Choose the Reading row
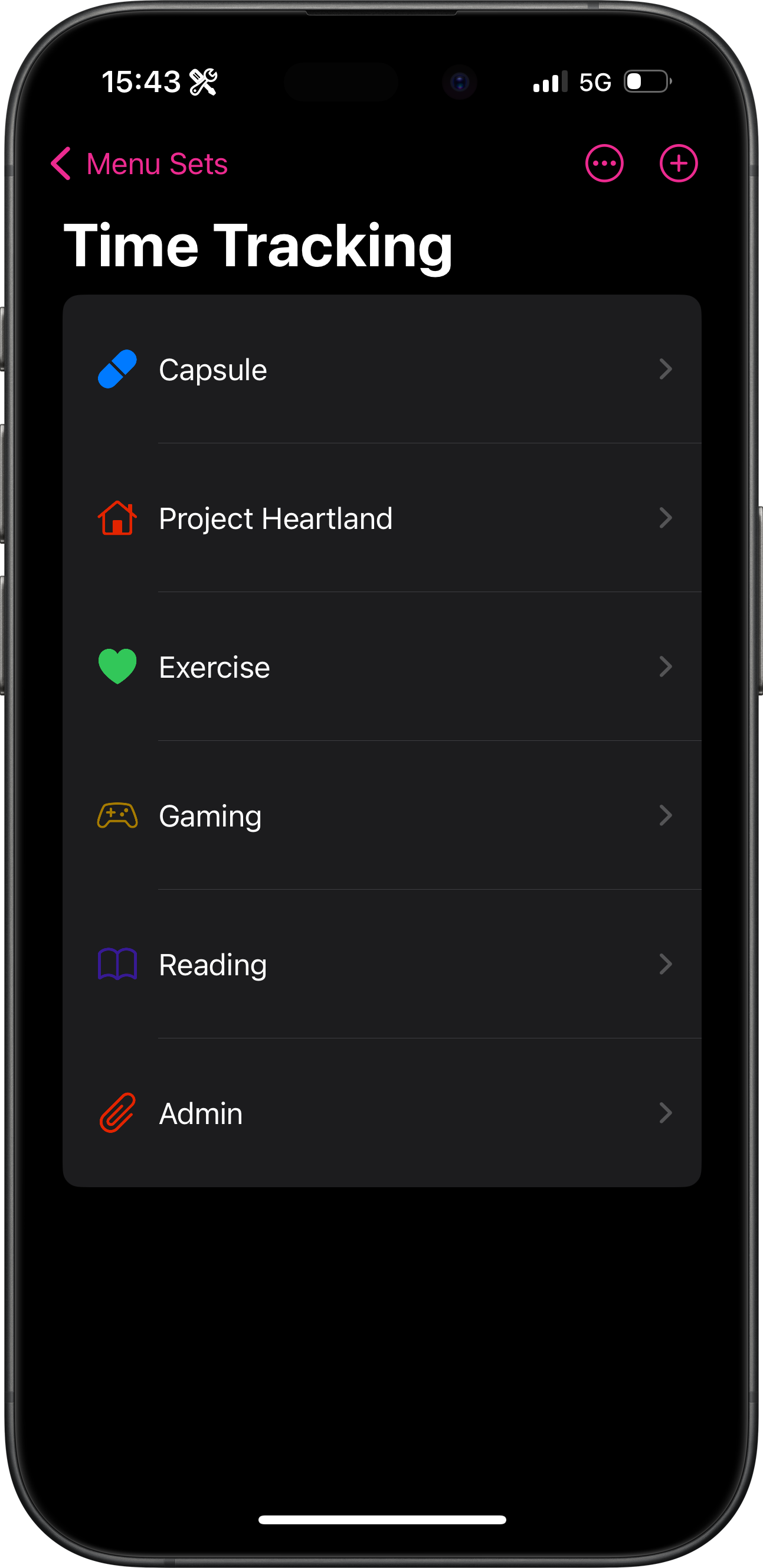The height and width of the screenshot is (1568, 763). tap(381, 965)
